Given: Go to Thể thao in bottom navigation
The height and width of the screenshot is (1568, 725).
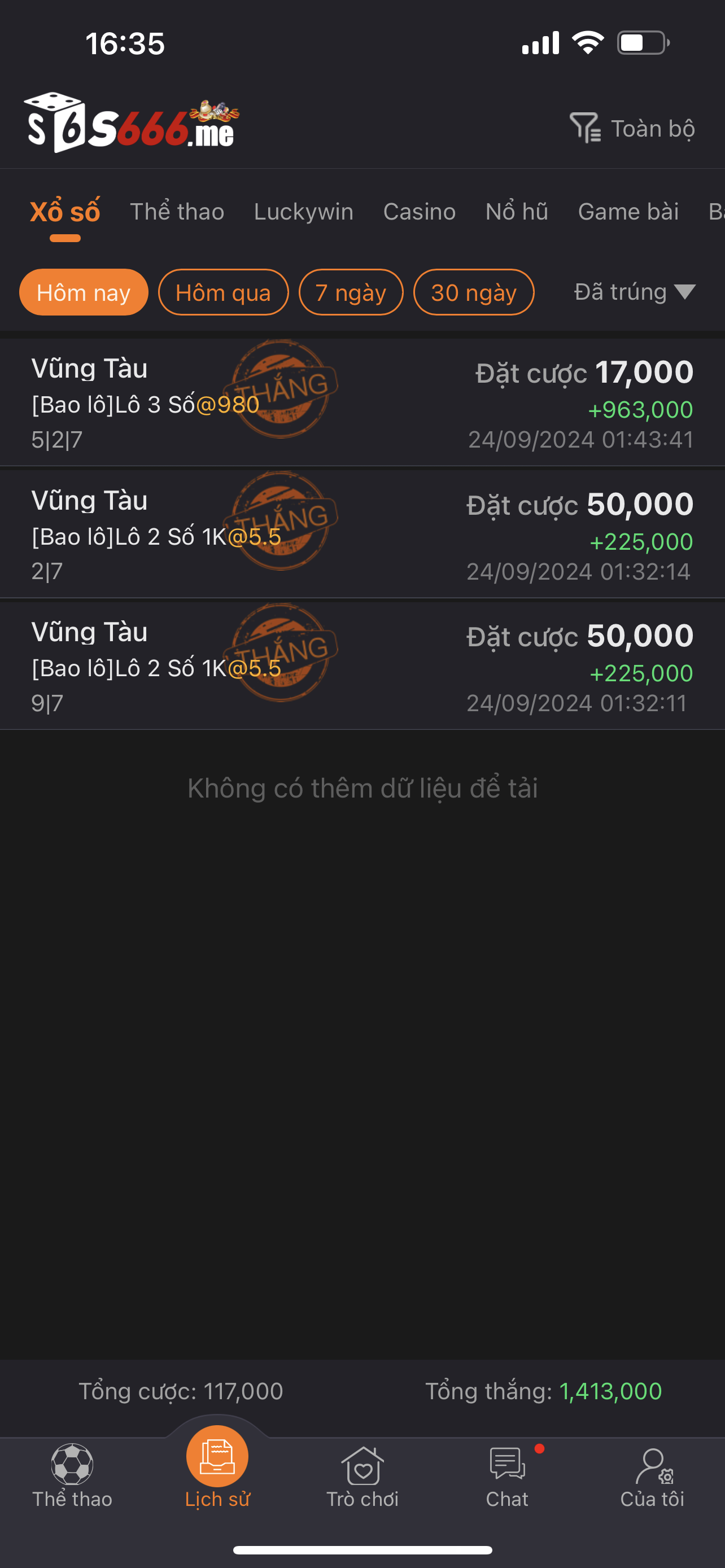Looking at the screenshot, I should 72,1475.
